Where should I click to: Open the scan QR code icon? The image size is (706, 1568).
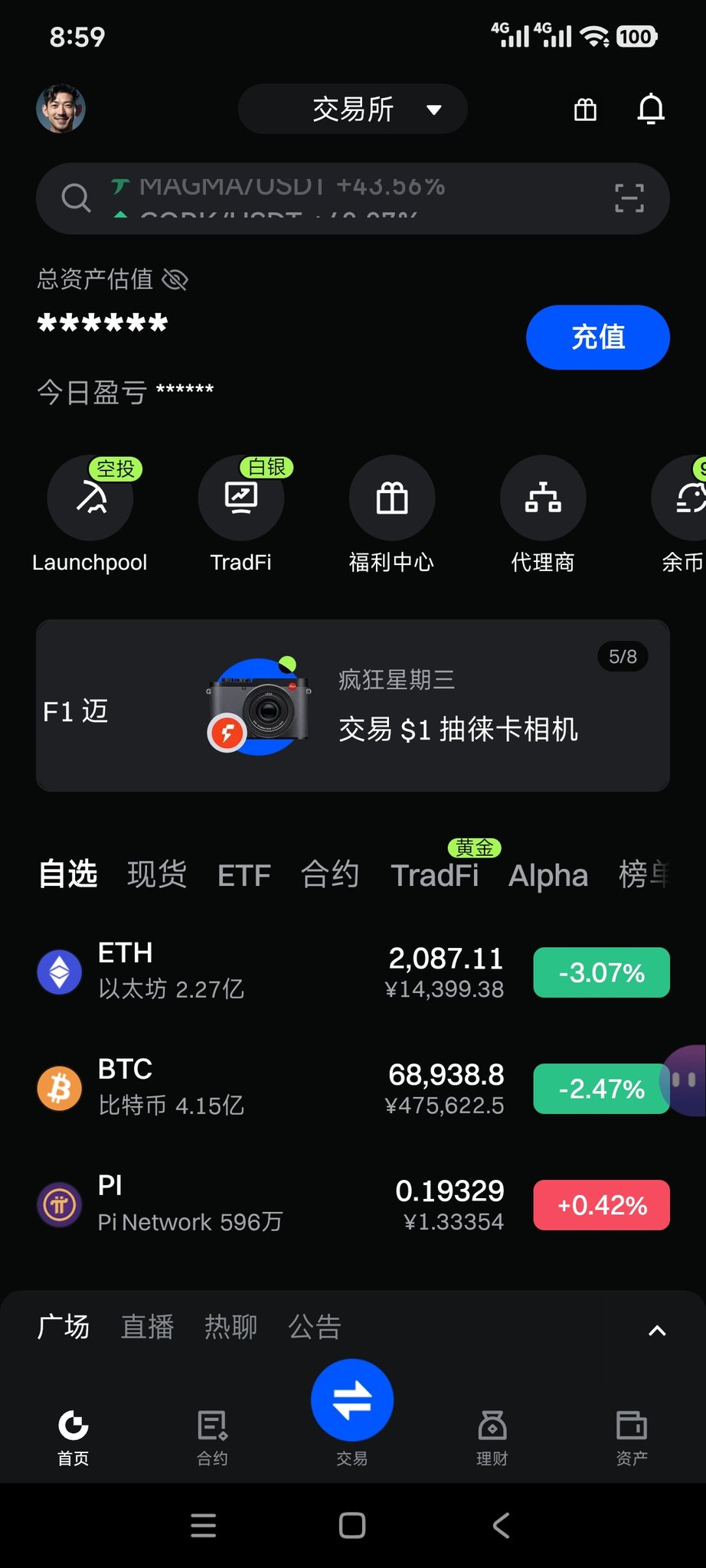629,198
